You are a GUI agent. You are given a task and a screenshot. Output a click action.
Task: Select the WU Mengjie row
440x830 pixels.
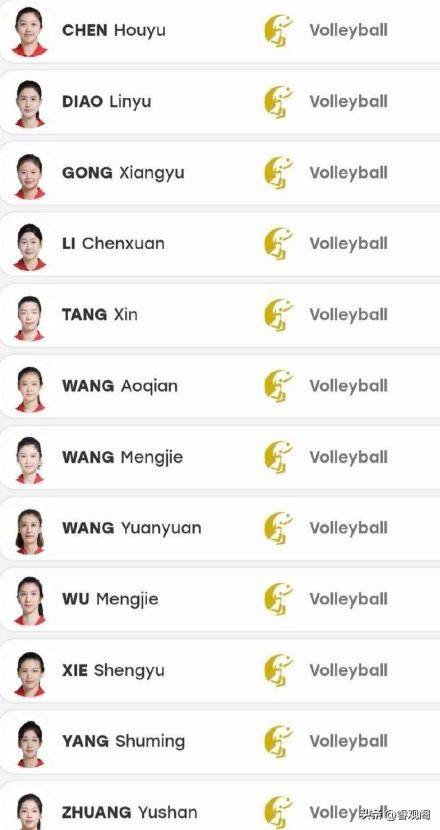tap(220, 599)
